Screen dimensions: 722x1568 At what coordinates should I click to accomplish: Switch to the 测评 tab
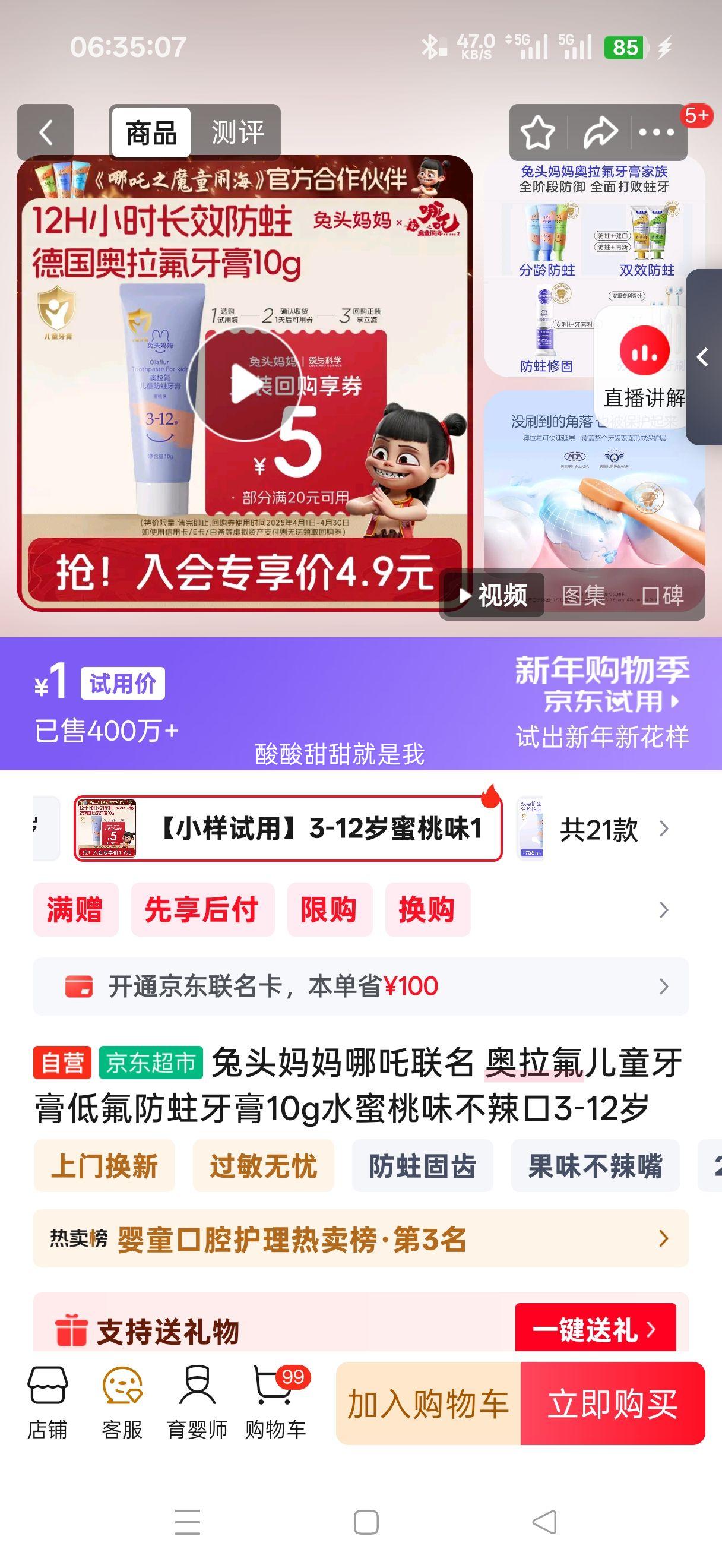pos(237,130)
